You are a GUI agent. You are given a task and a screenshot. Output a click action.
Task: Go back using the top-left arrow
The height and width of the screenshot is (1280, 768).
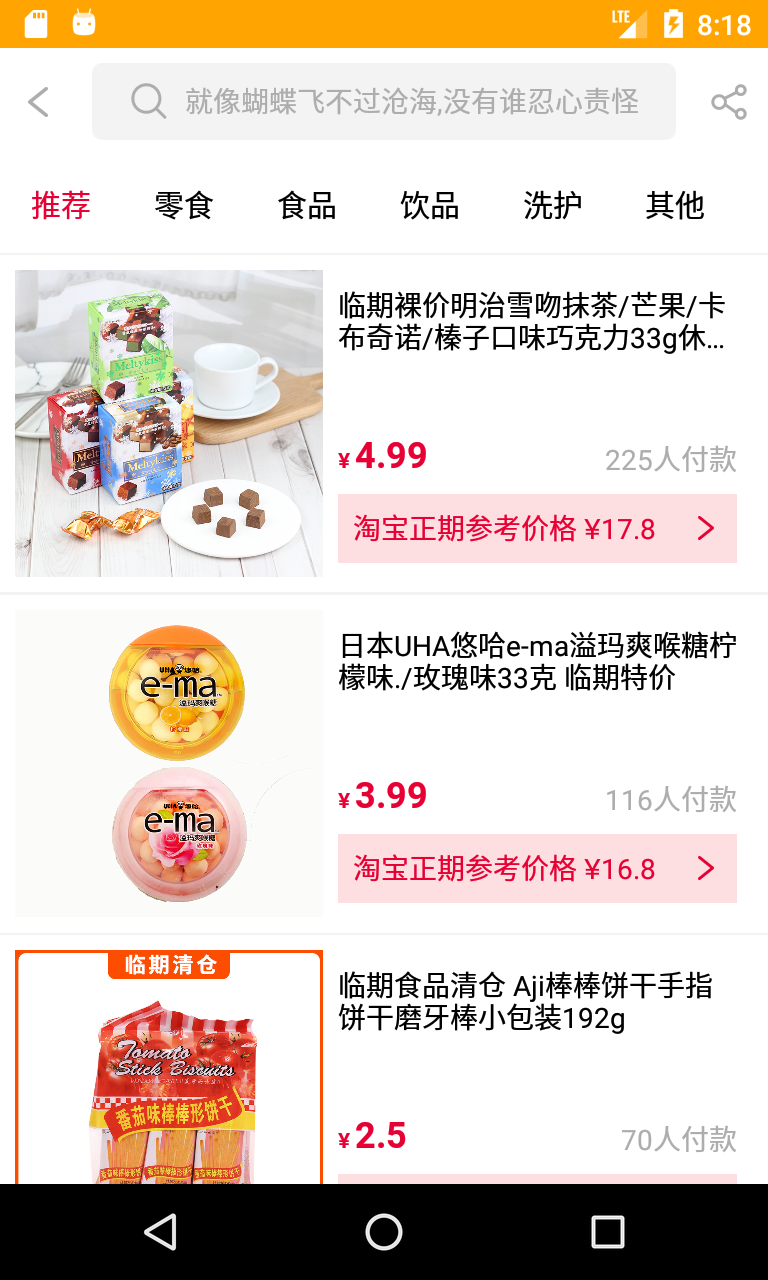(38, 102)
